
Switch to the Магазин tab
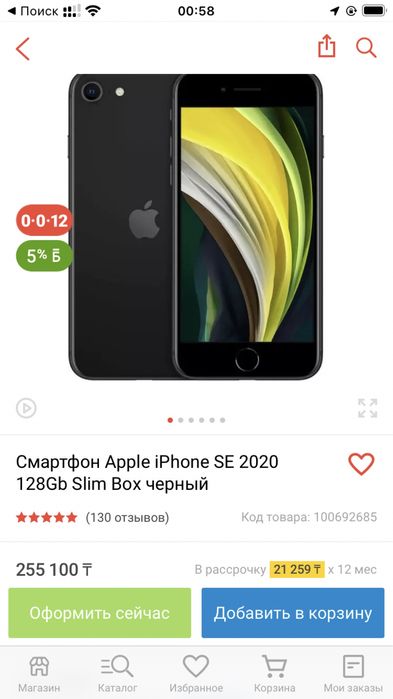39,673
